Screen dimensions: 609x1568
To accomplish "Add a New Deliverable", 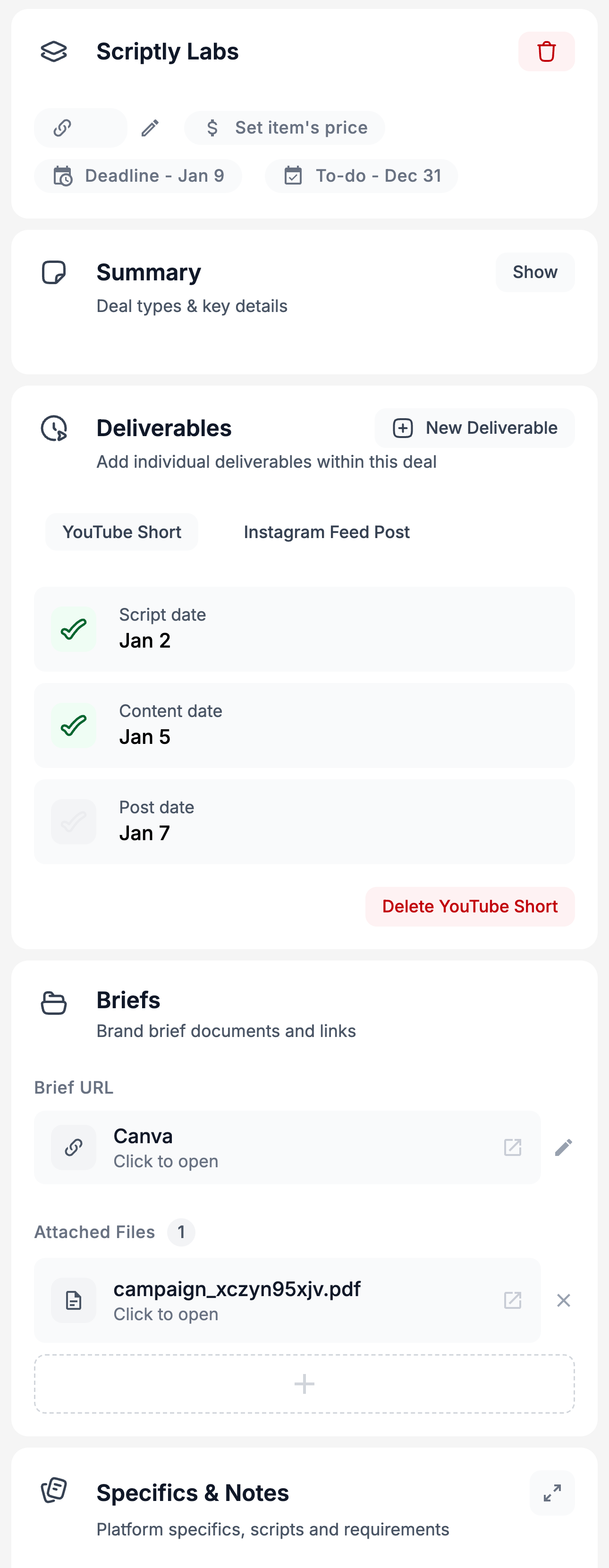I will (x=474, y=428).
